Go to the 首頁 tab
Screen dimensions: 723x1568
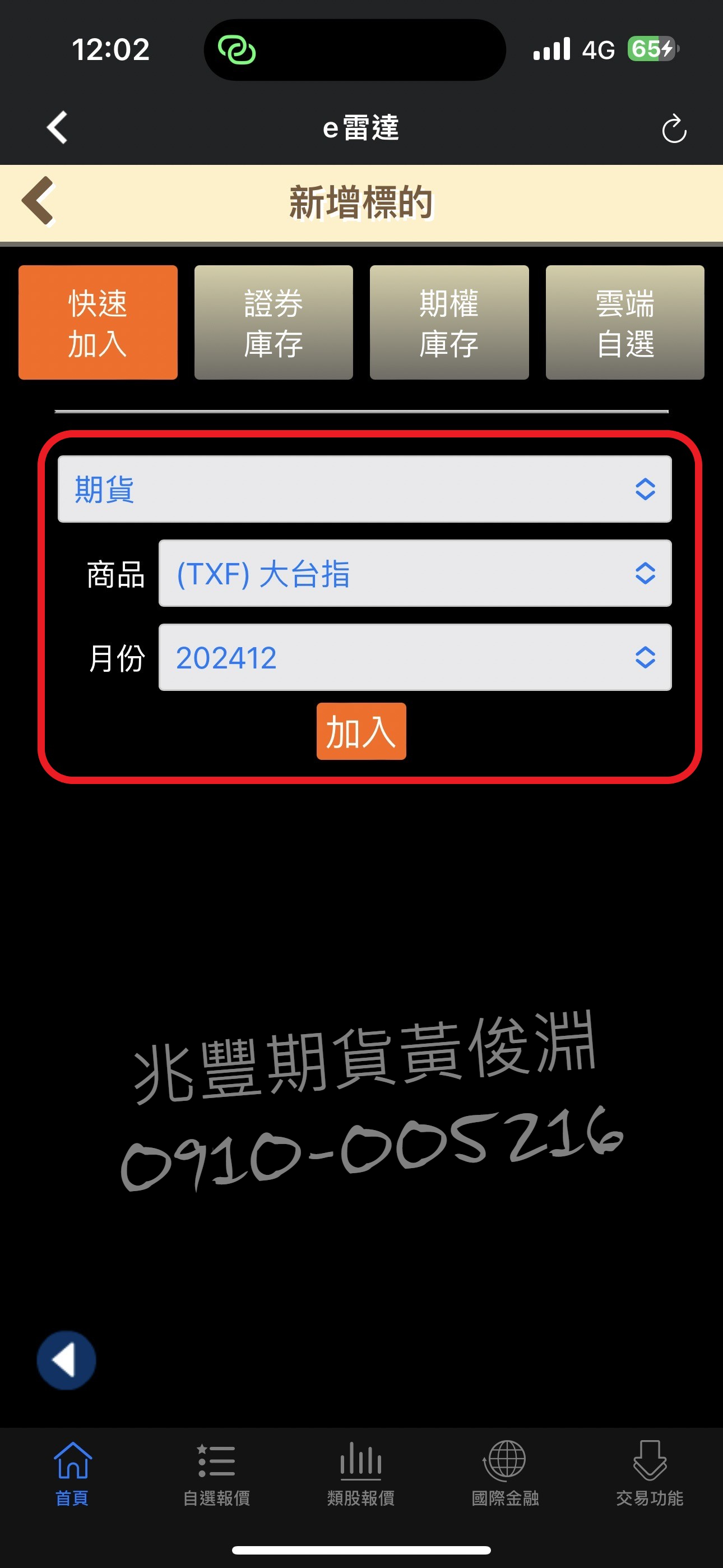(72, 1473)
